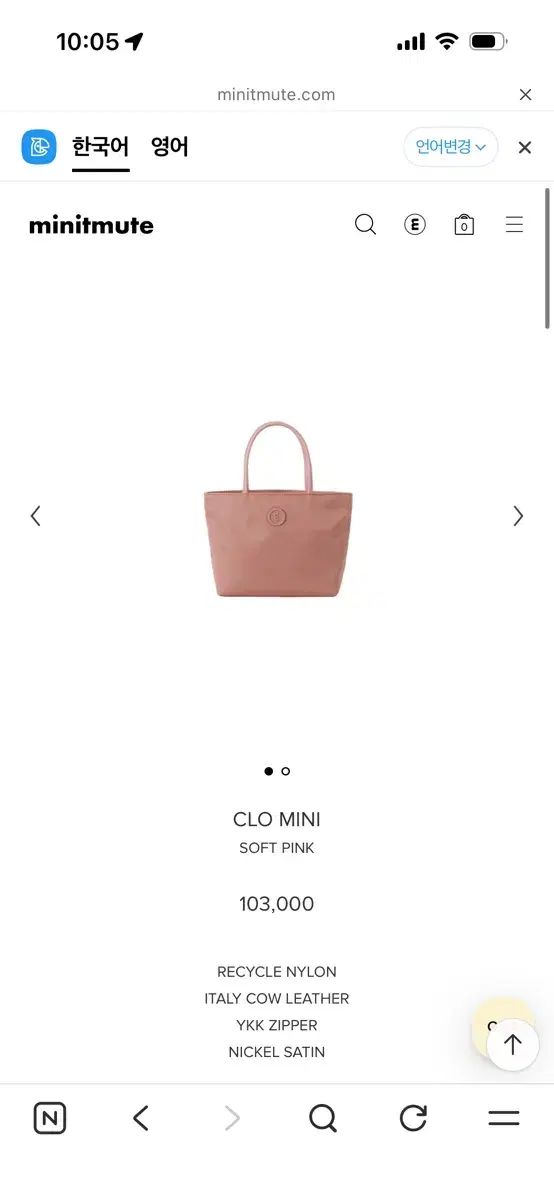This screenshot has height=1200, width=554.
Task: Go to the Naver home button
Action: 50,1118
